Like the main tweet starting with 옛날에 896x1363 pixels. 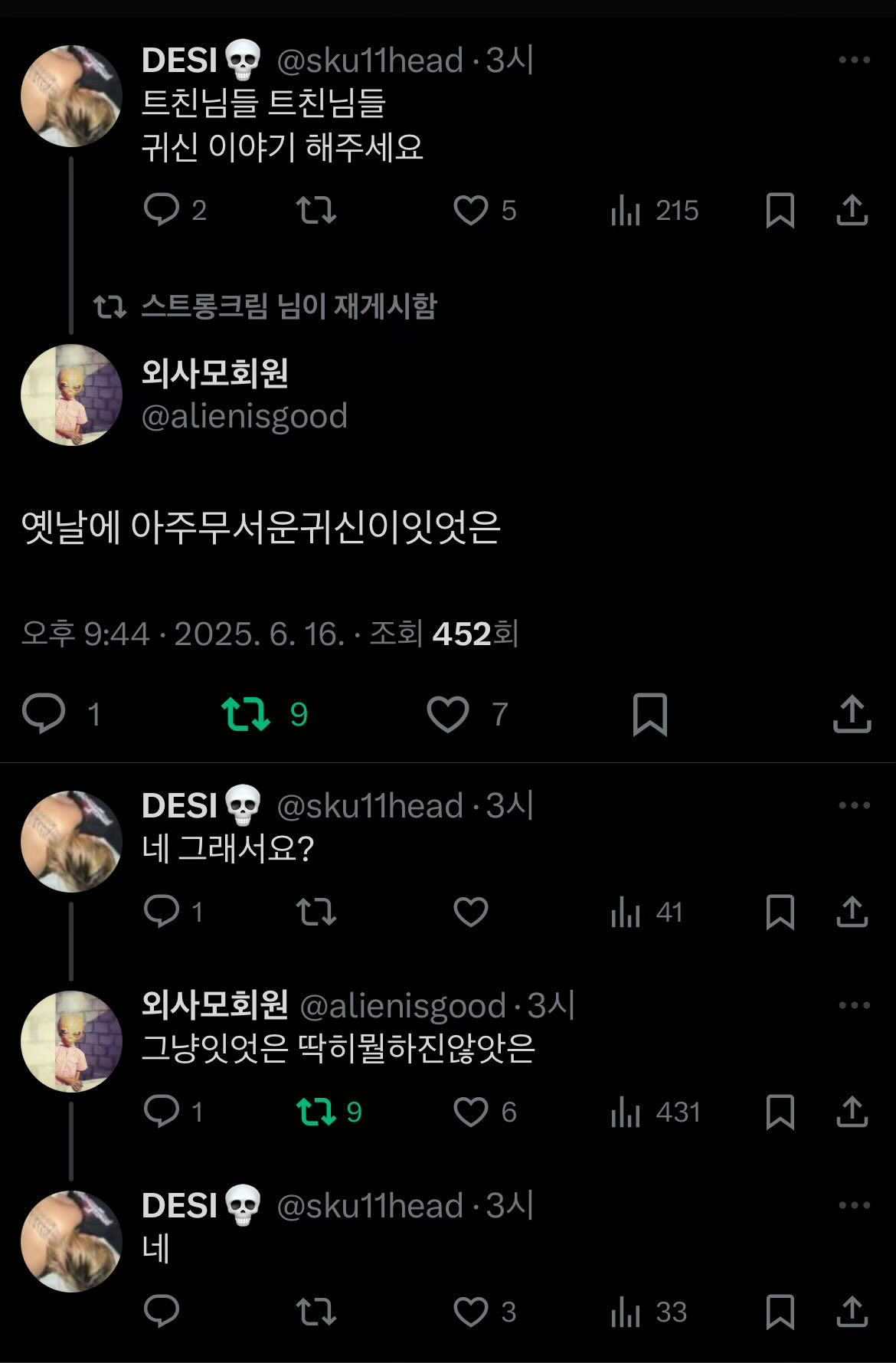pyautogui.click(x=448, y=714)
